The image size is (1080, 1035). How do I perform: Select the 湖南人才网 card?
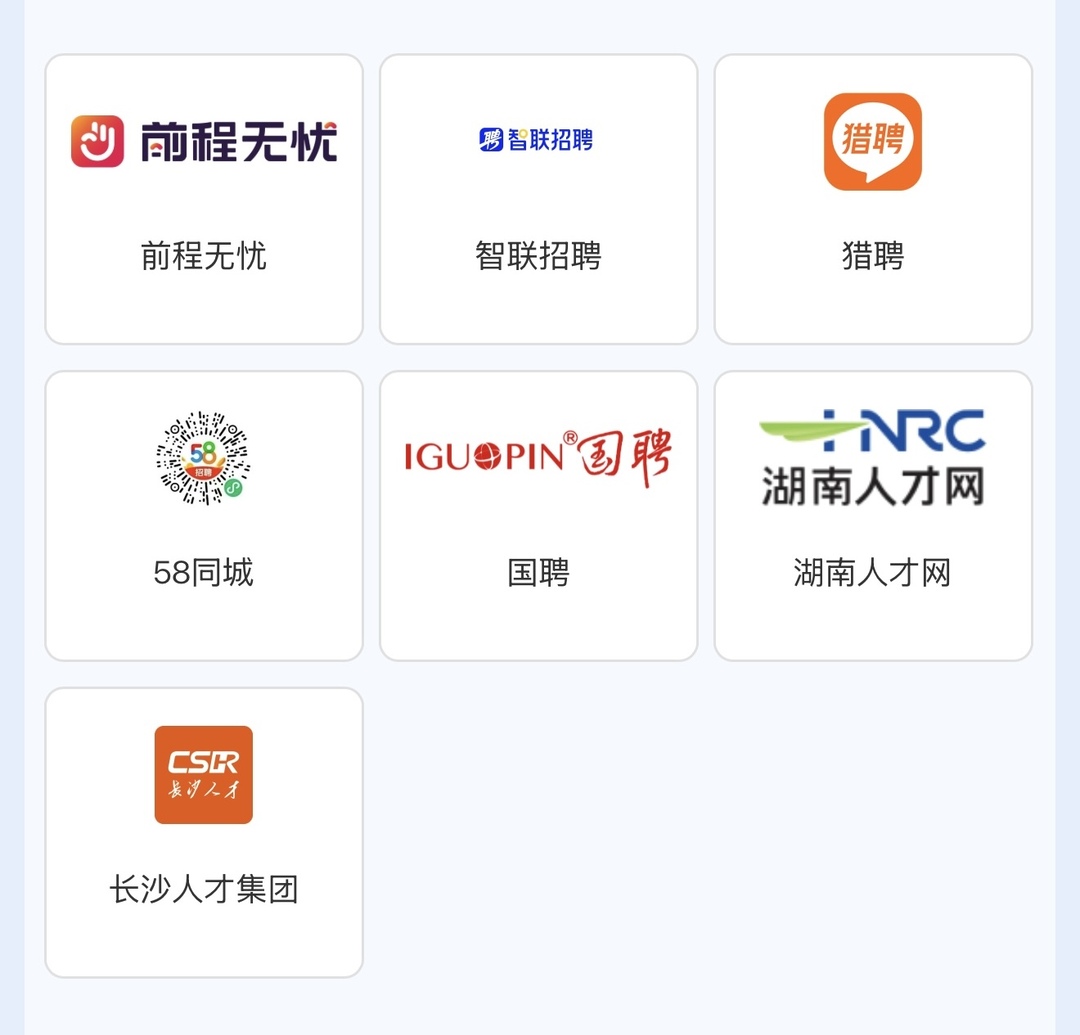click(x=872, y=515)
